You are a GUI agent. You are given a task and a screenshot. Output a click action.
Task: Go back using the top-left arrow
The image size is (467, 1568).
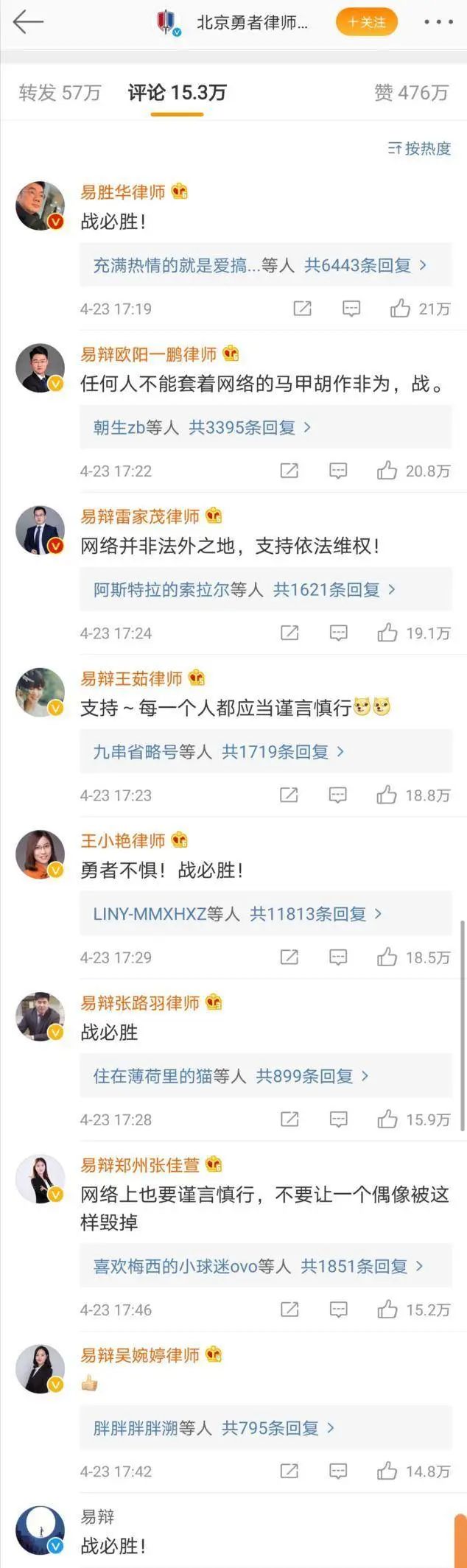pos(28,22)
